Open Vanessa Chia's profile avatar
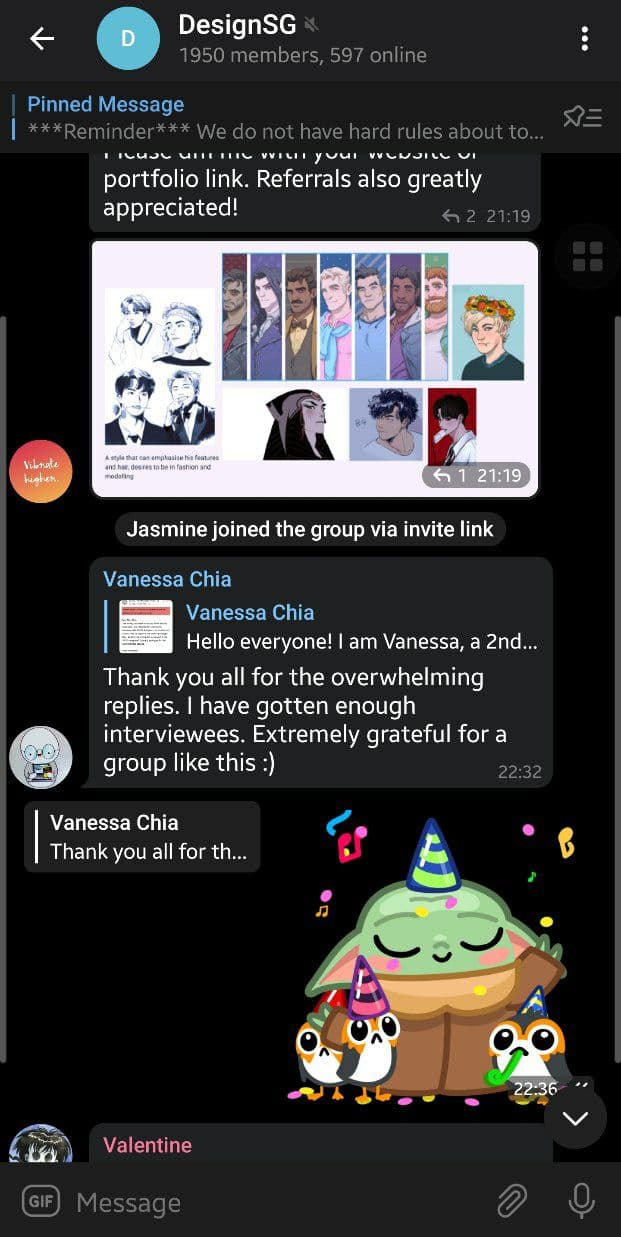 [x=40, y=757]
